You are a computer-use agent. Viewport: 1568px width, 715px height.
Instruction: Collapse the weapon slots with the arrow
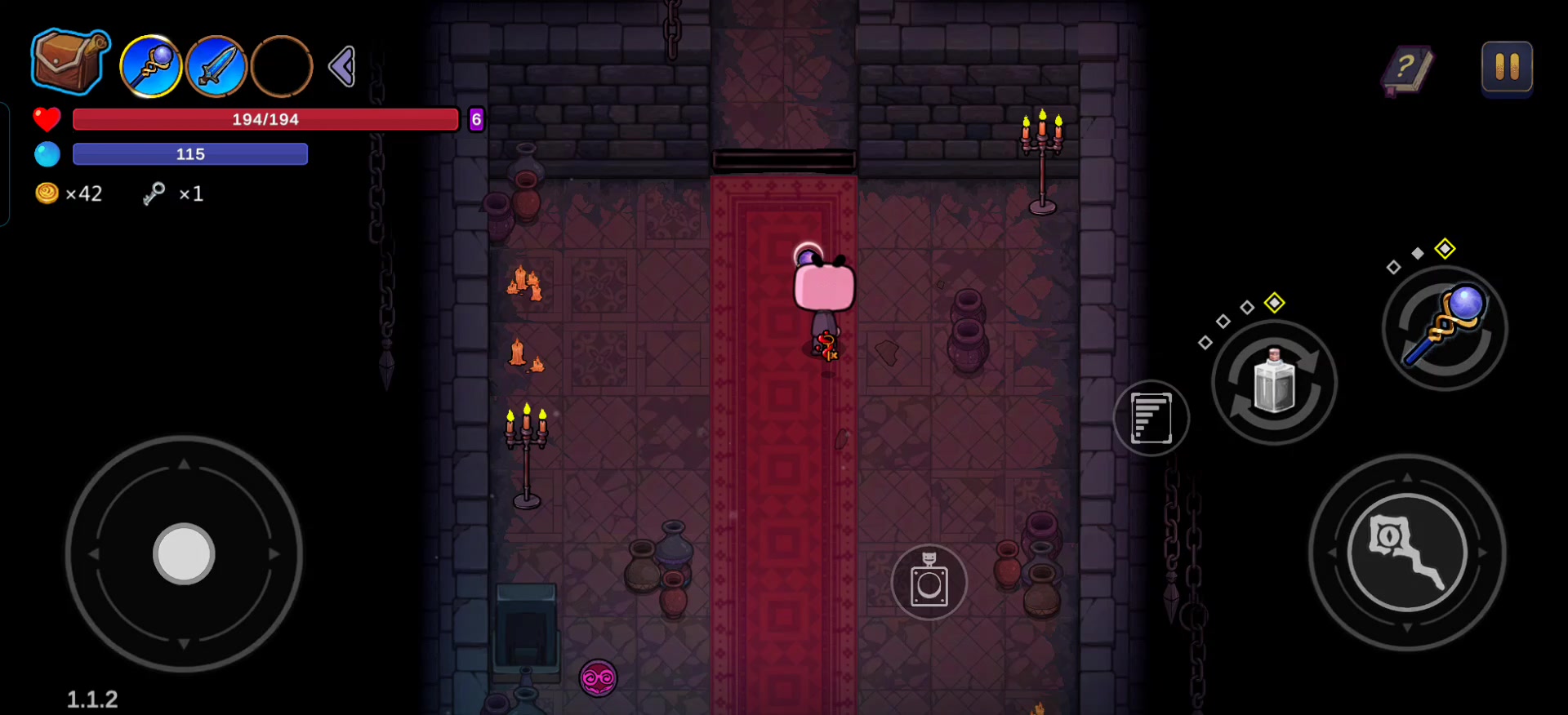tap(343, 66)
